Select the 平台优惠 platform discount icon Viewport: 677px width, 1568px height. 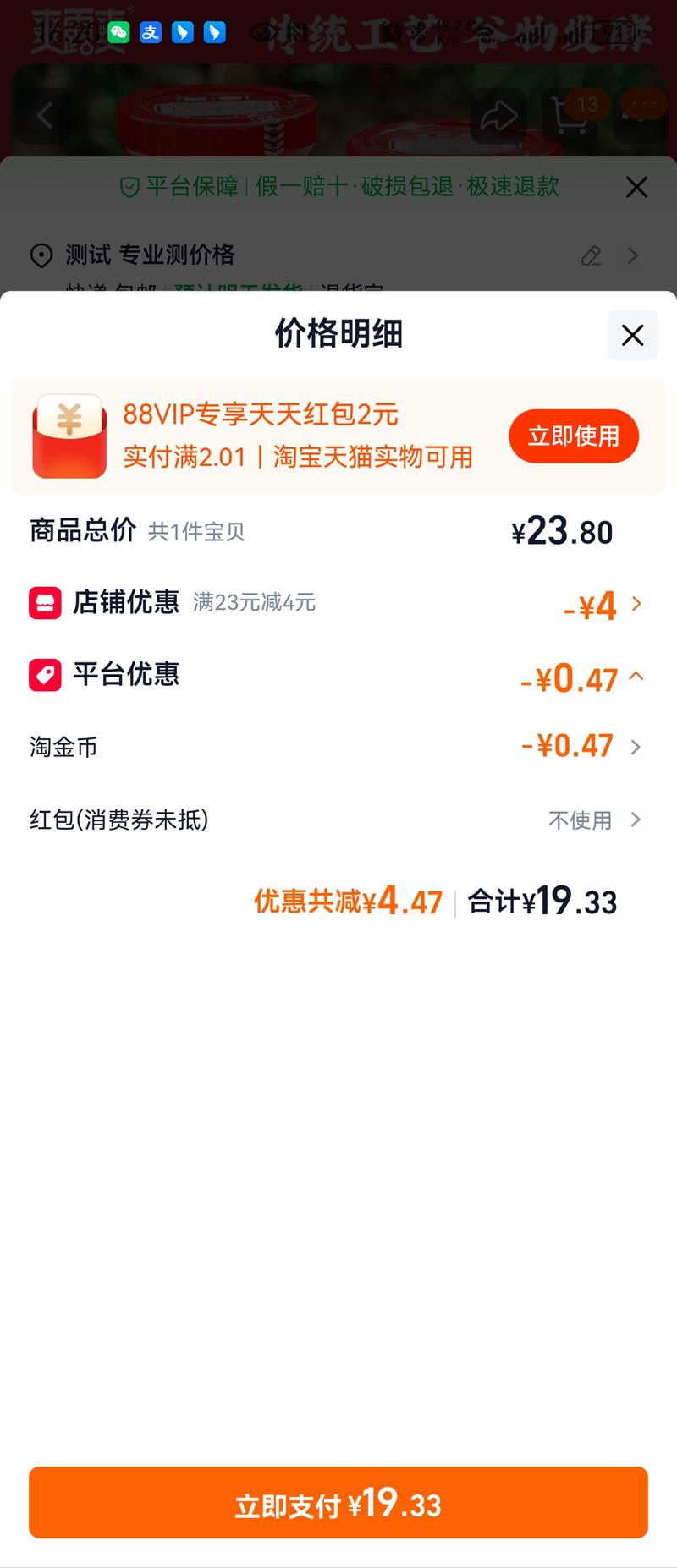[45, 674]
